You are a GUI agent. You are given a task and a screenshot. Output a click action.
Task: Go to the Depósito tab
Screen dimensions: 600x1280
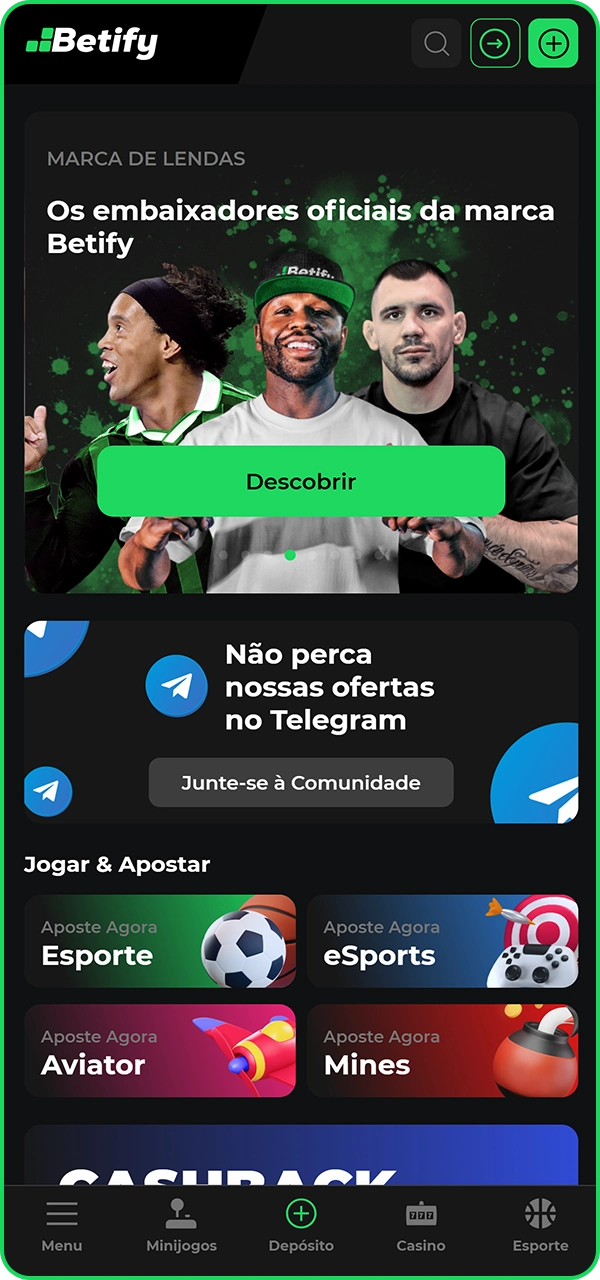tap(301, 1226)
